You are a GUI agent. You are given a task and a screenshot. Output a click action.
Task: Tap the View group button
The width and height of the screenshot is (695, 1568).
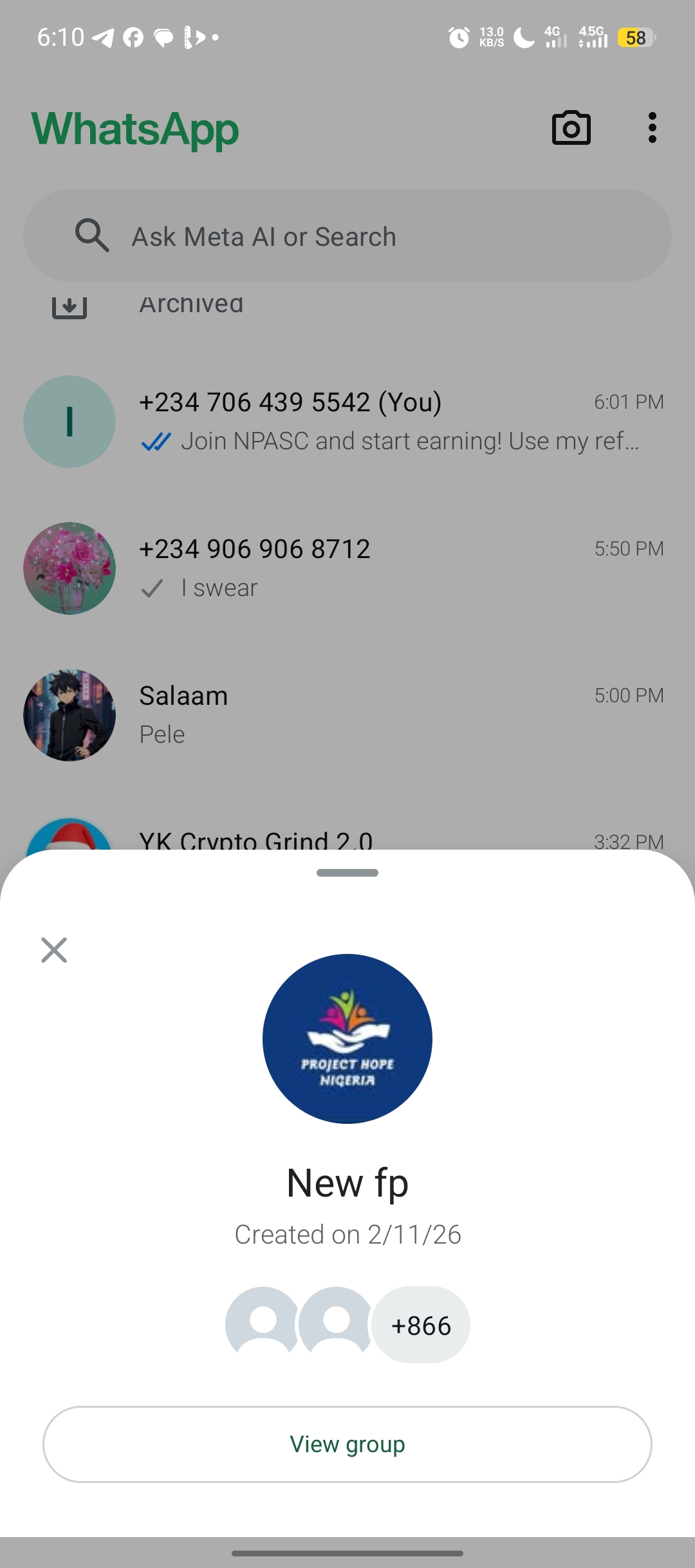pos(347,1444)
